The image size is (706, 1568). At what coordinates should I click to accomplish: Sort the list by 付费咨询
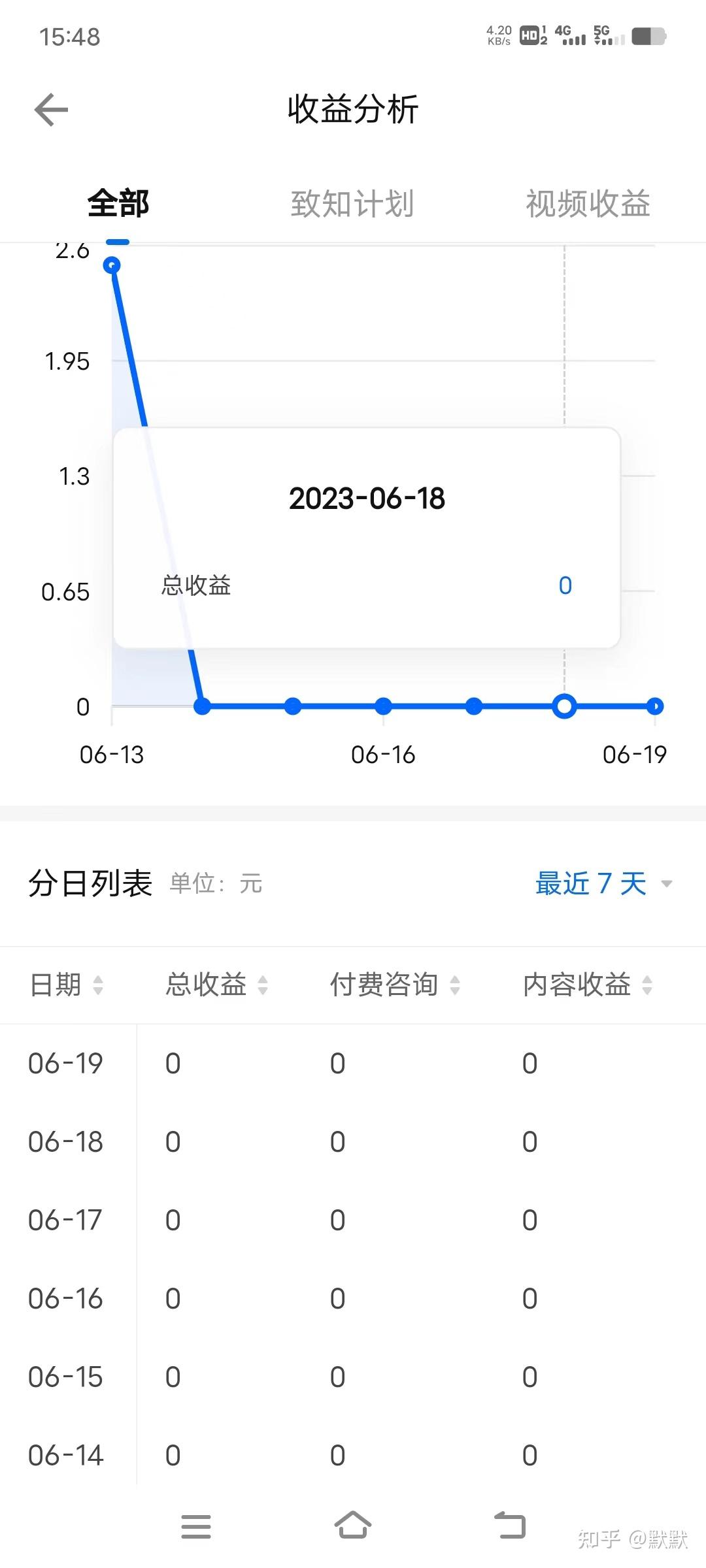[395, 985]
